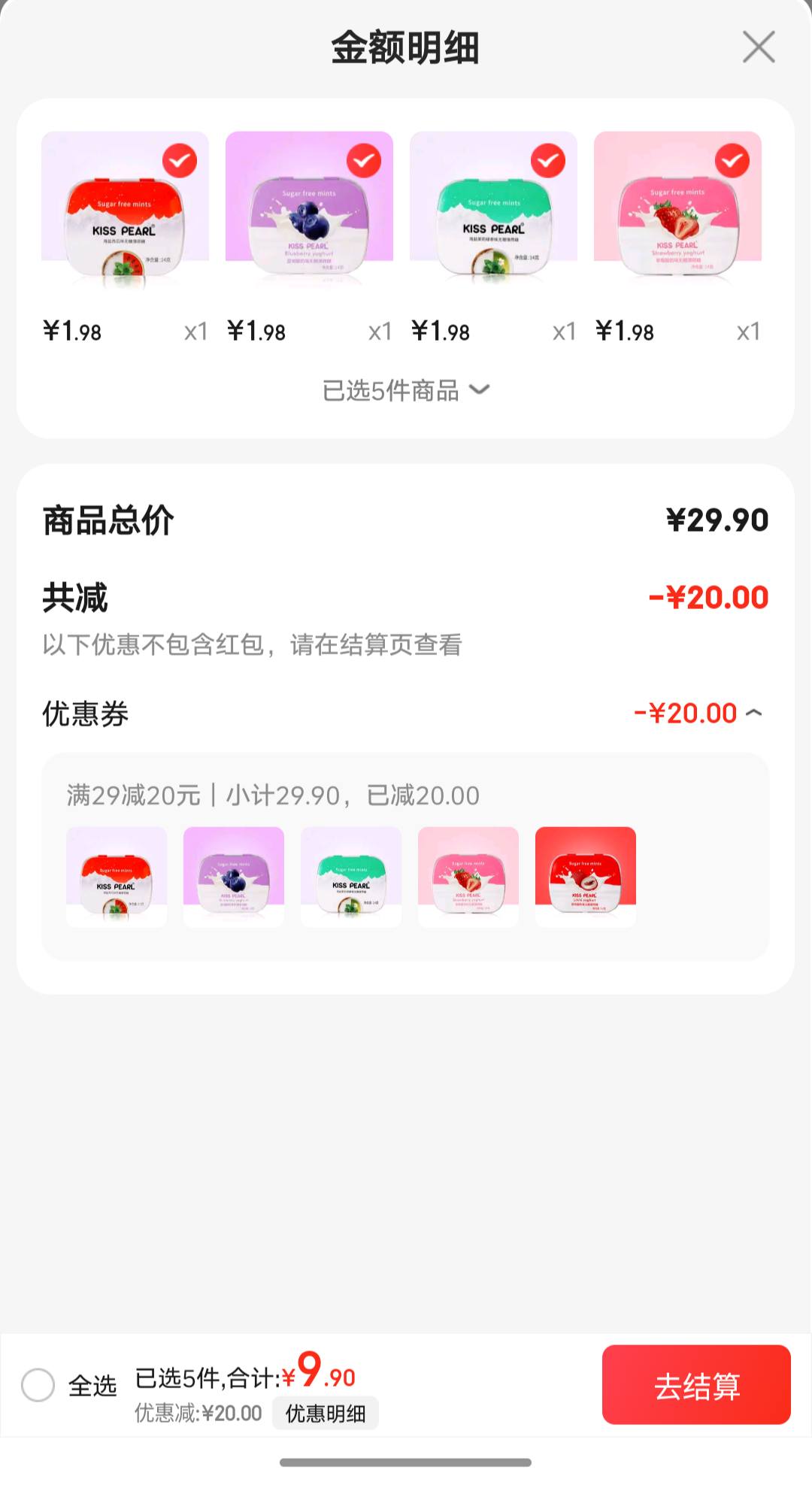
Task: Uncheck the strawberry yoghurt mint item
Action: (x=732, y=161)
